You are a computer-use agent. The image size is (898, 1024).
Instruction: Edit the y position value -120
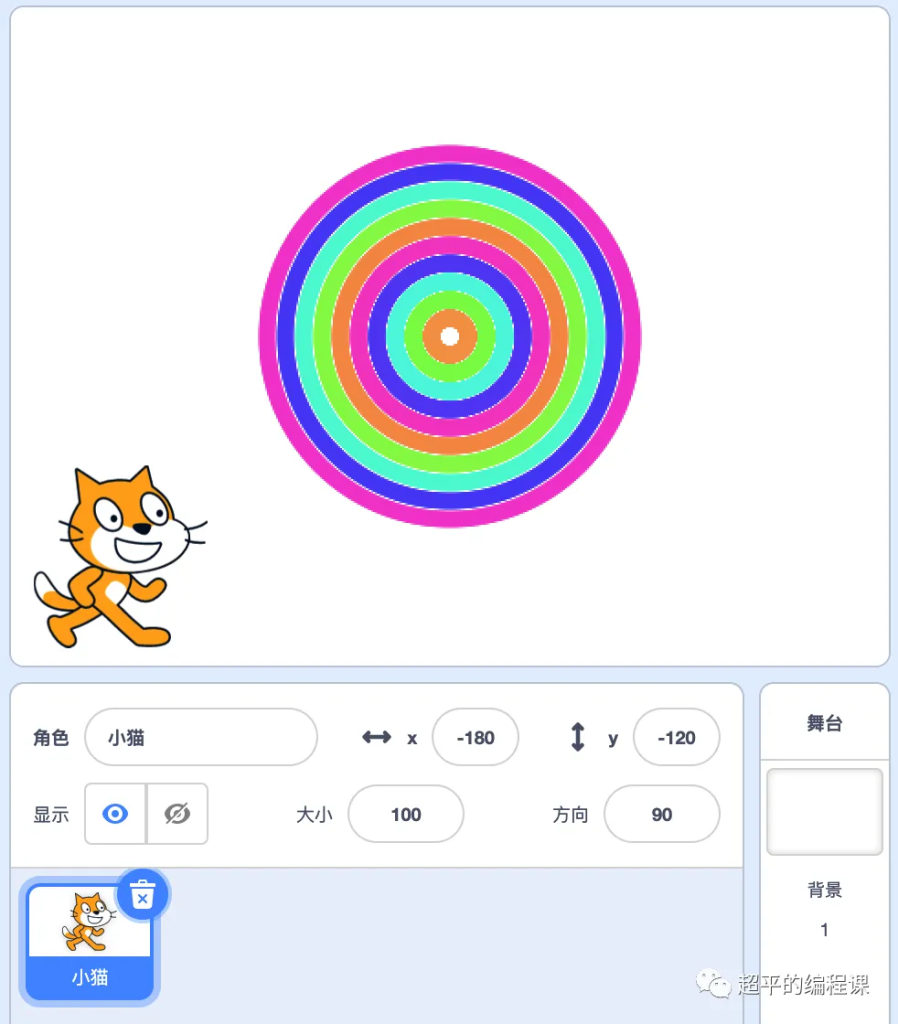point(677,738)
